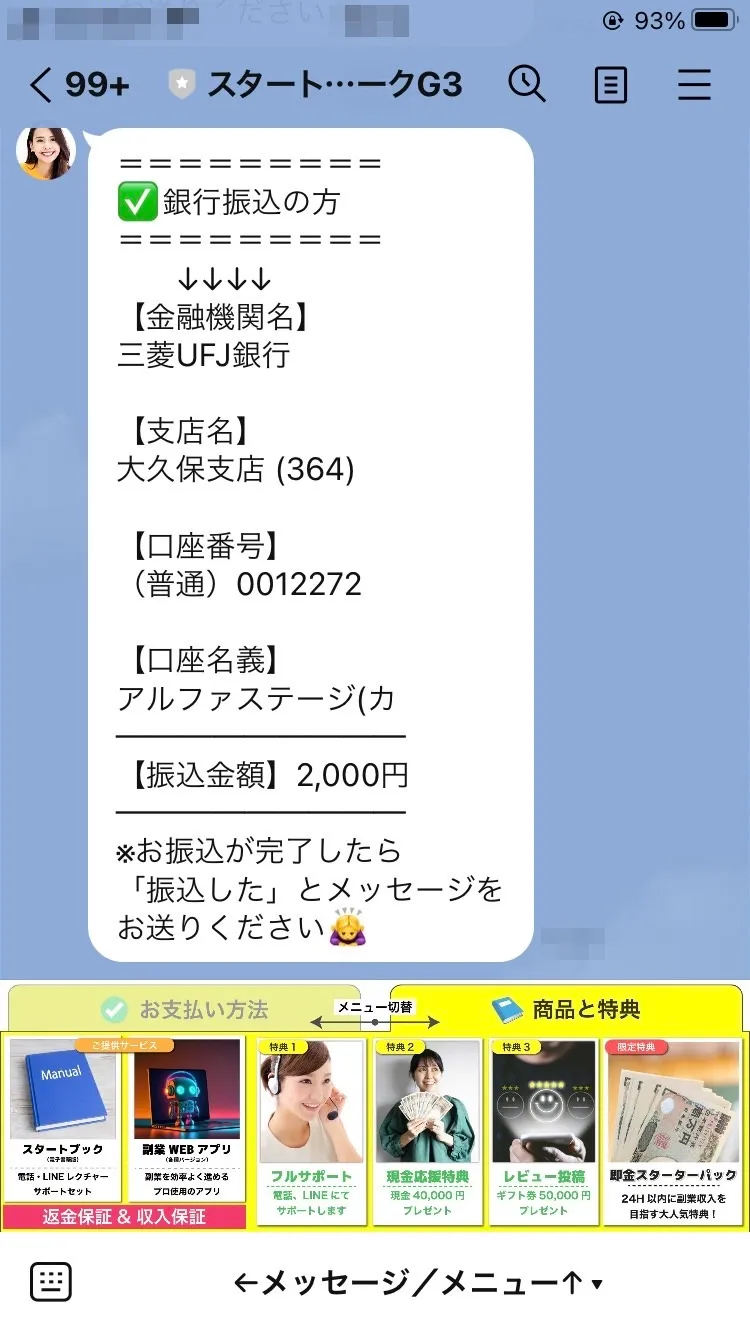
Task: Open the フルサポート benefit card
Action: click(x=311, y=1130)
